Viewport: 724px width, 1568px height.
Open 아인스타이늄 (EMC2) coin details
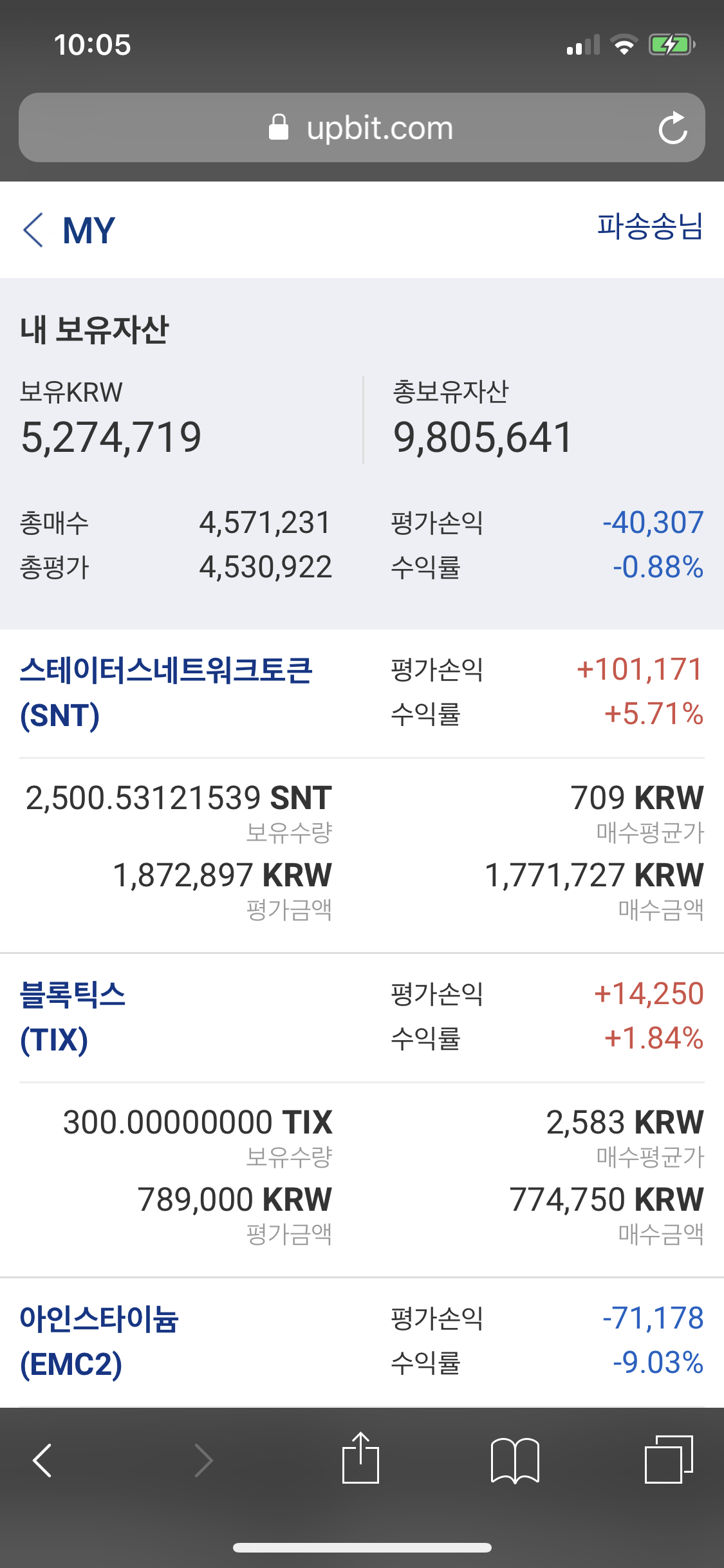[x=99, y=1341]
